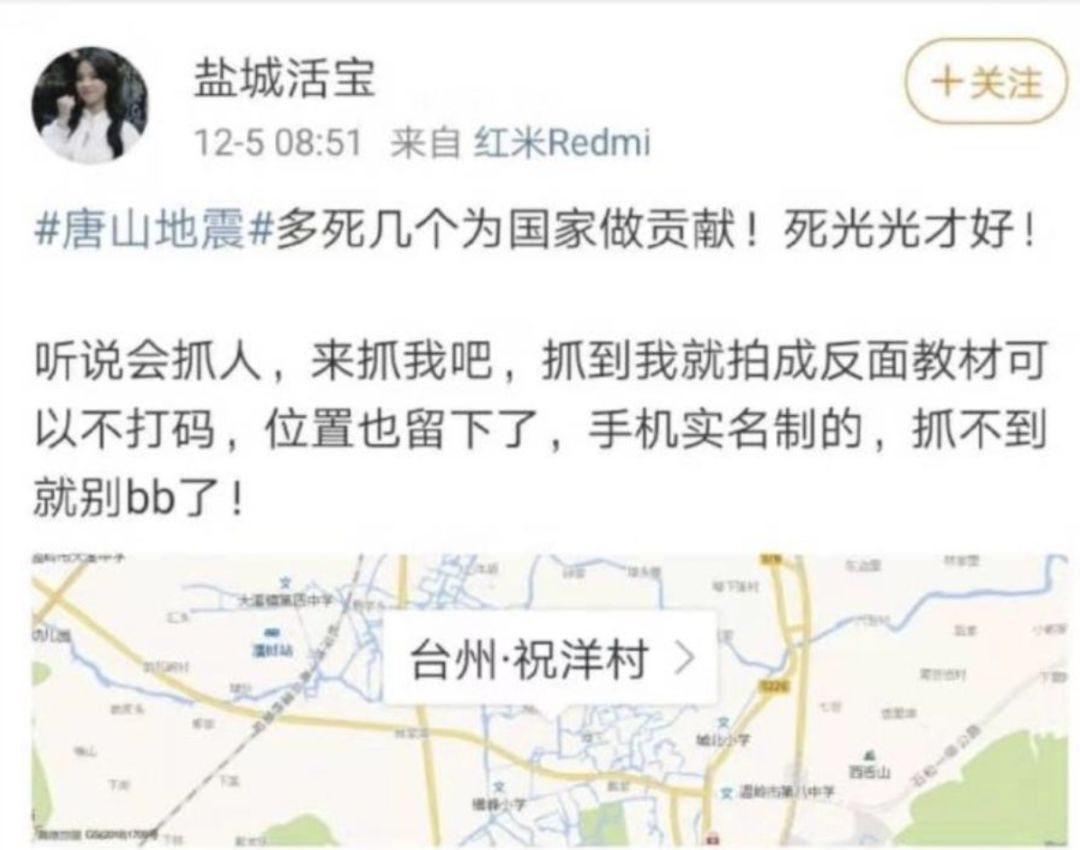Tap the 红米Redmi source link

[563, 144]
